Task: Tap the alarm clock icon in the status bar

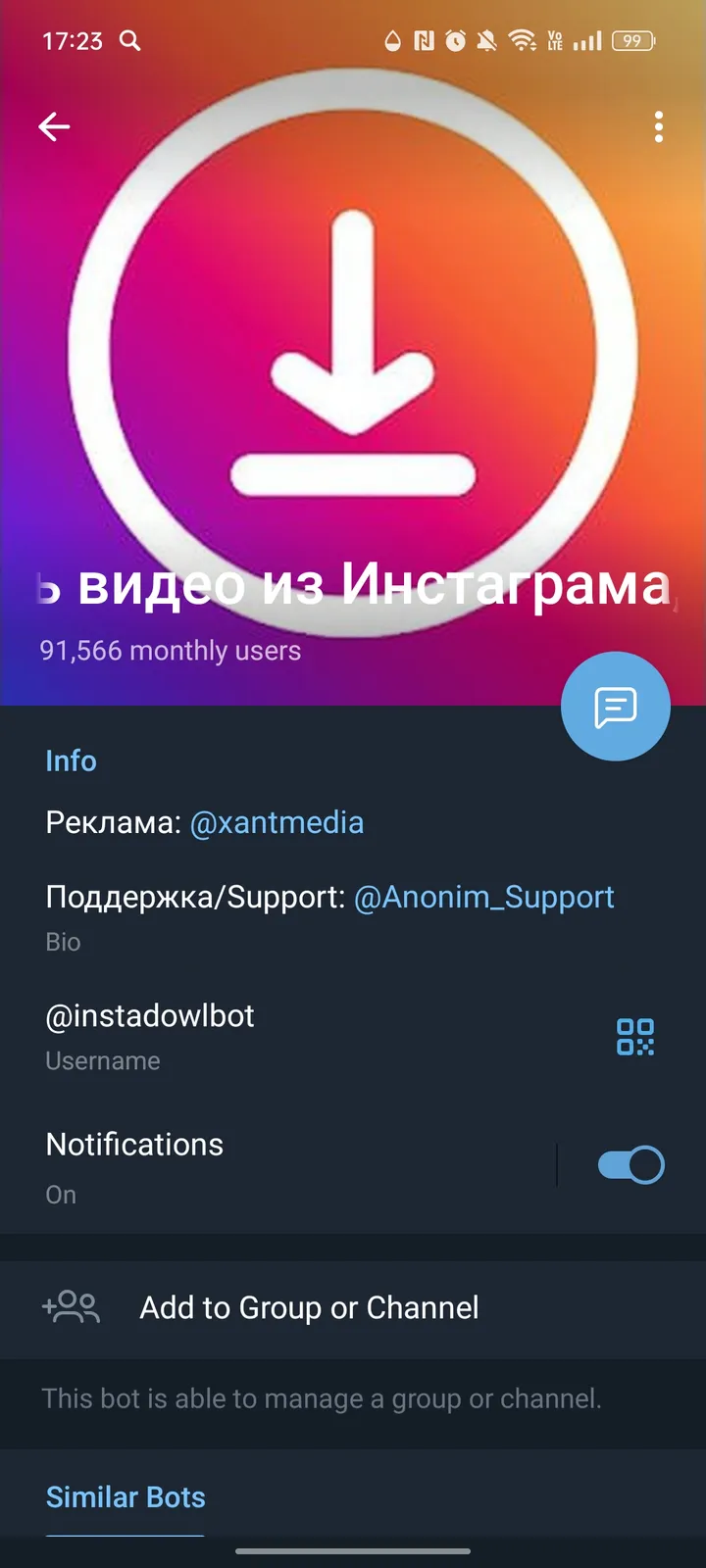Action: [454, 40]
